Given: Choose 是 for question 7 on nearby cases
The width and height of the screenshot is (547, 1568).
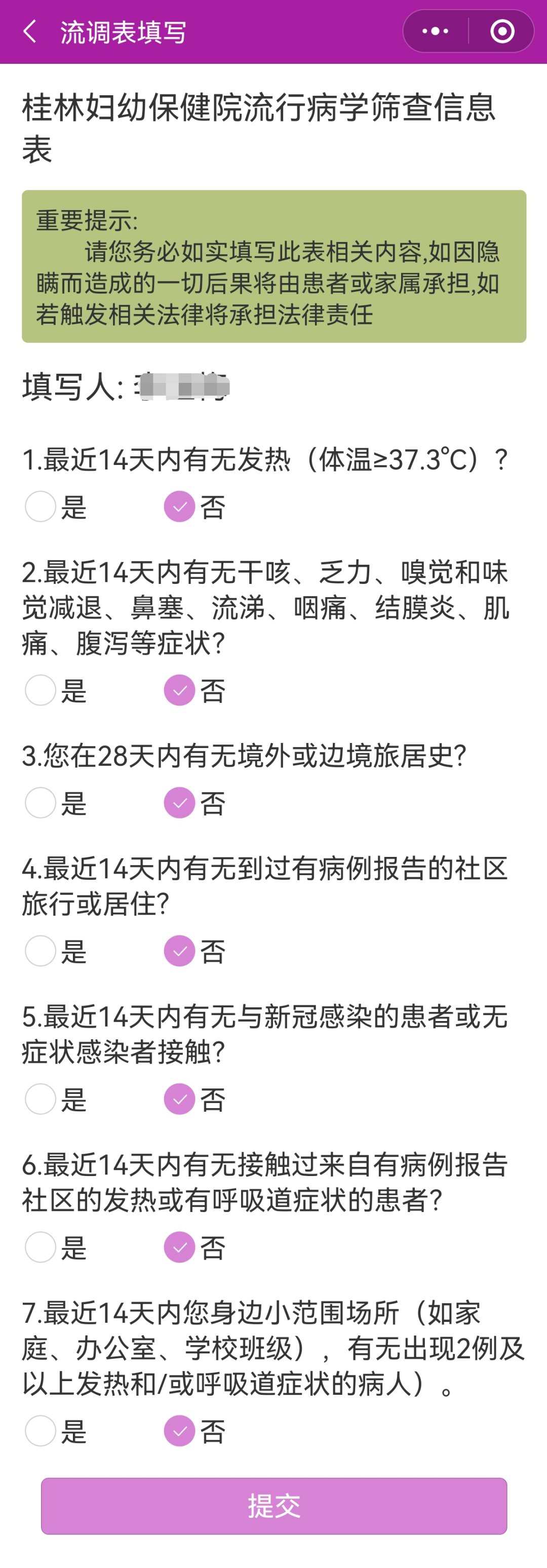Looking at the screenshot, I should (x=40, y=1430).
